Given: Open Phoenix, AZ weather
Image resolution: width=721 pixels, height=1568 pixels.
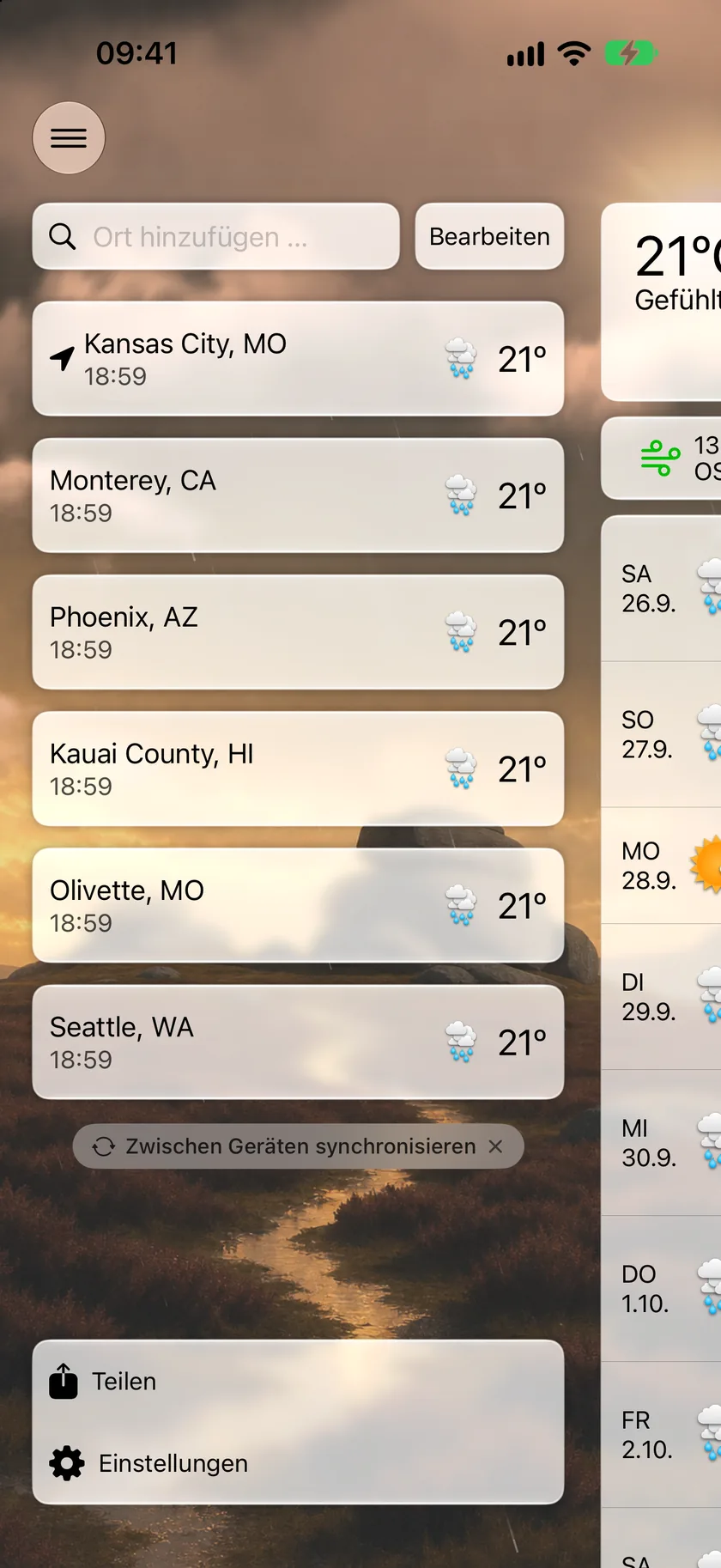Looking at the screenshot, I should pos(298,632).
